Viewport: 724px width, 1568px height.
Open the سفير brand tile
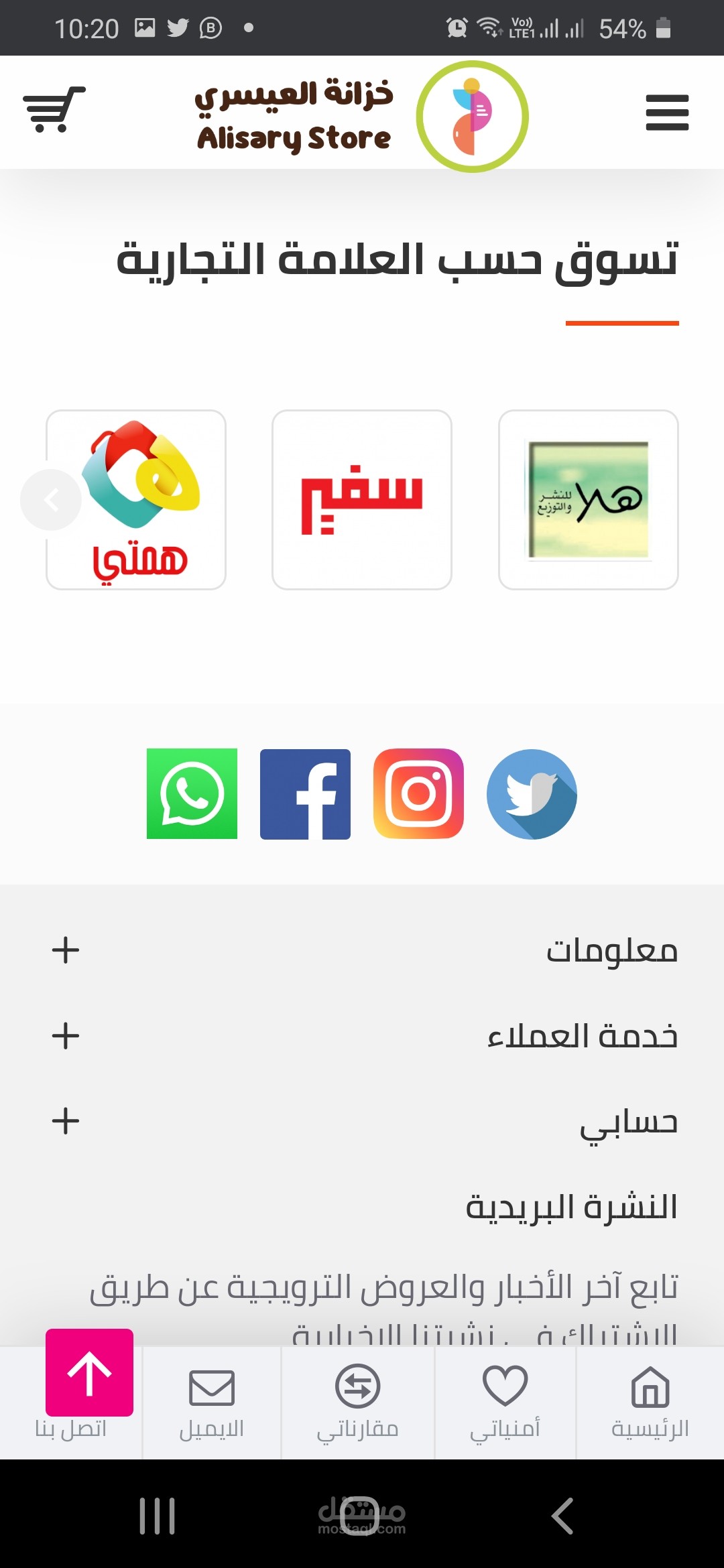362,500
